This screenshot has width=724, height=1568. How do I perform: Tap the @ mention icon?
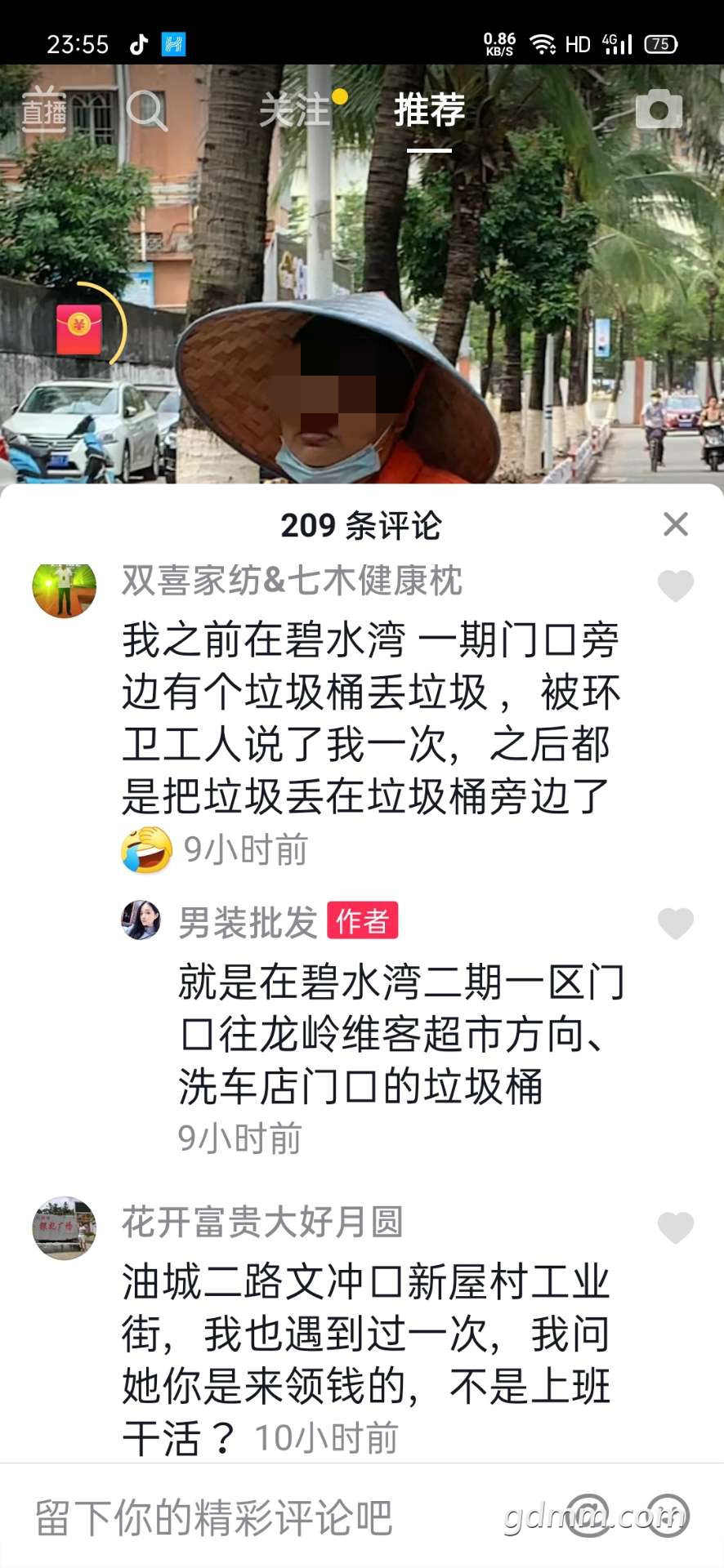pyautogui.click(x=588, y=1516)
